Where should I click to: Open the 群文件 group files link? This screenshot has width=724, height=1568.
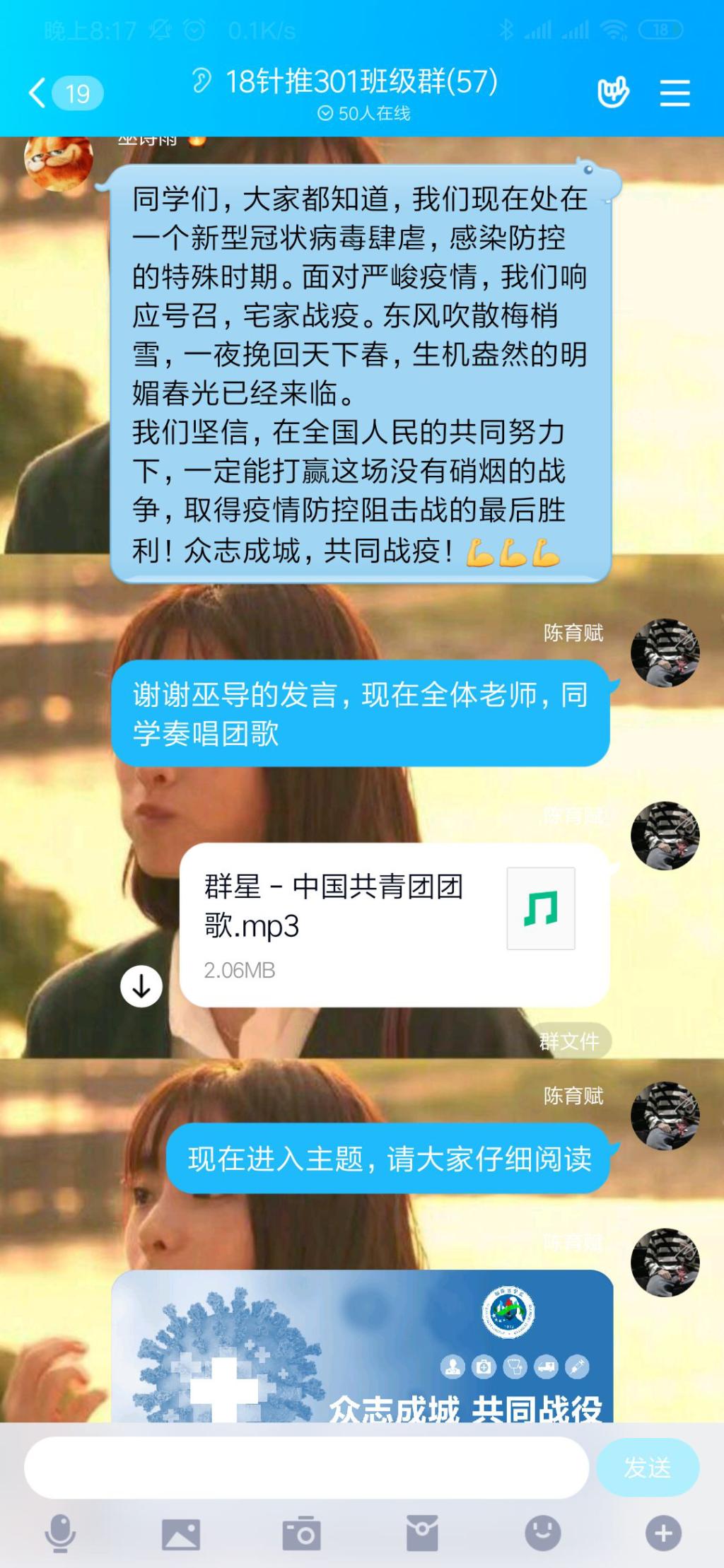coord(569,1041)
